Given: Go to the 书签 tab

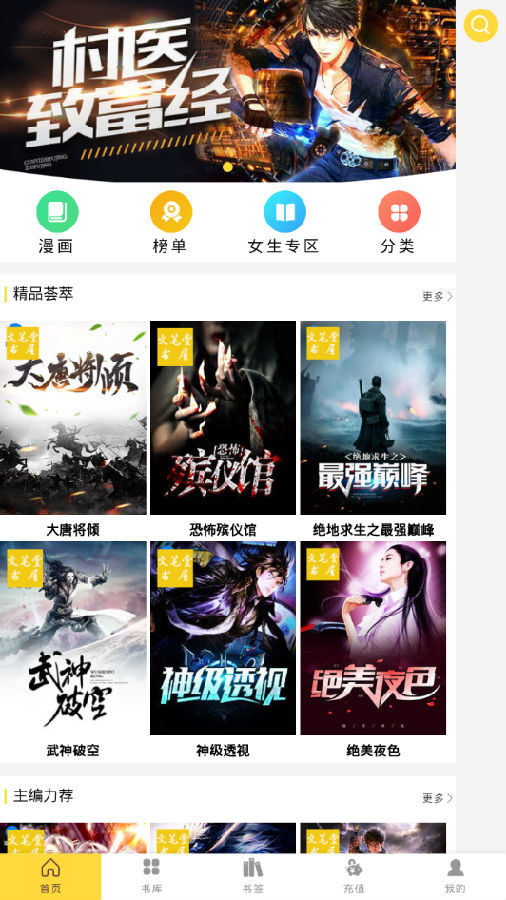Looking at the screenshot, I should pyautogui.click(x=253, y=876).
